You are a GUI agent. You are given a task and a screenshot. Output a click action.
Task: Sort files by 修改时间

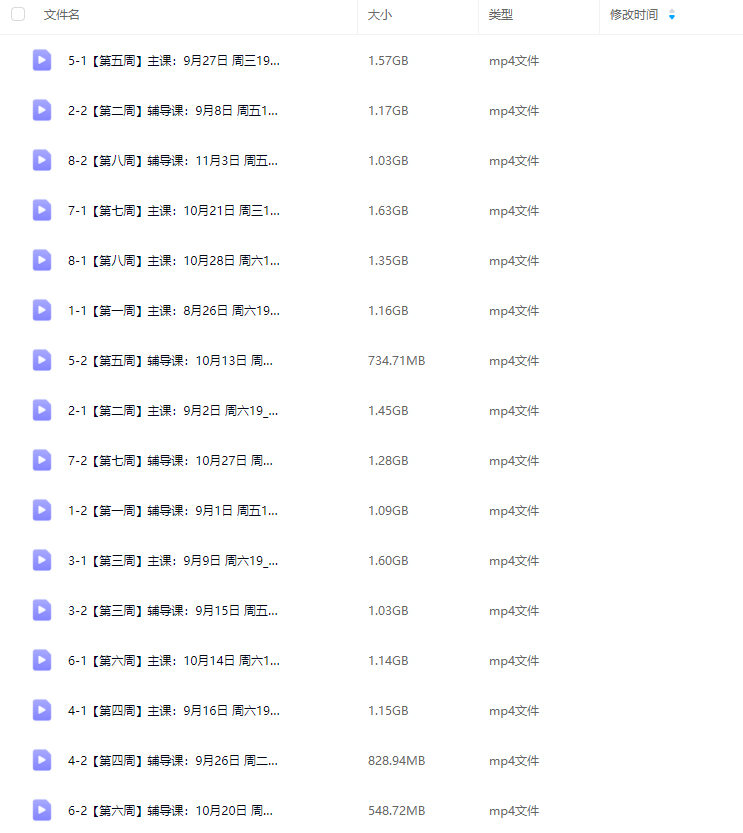click(634, 15)
